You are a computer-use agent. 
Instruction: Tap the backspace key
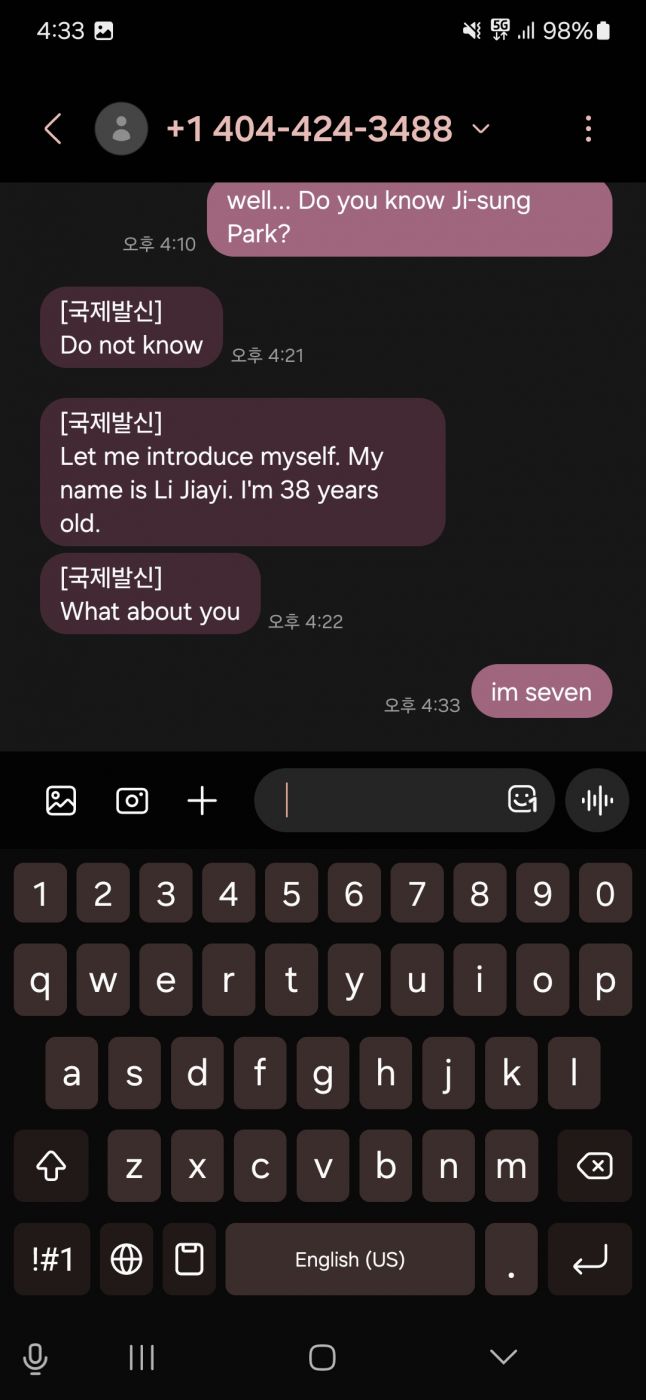point(594,1166)
